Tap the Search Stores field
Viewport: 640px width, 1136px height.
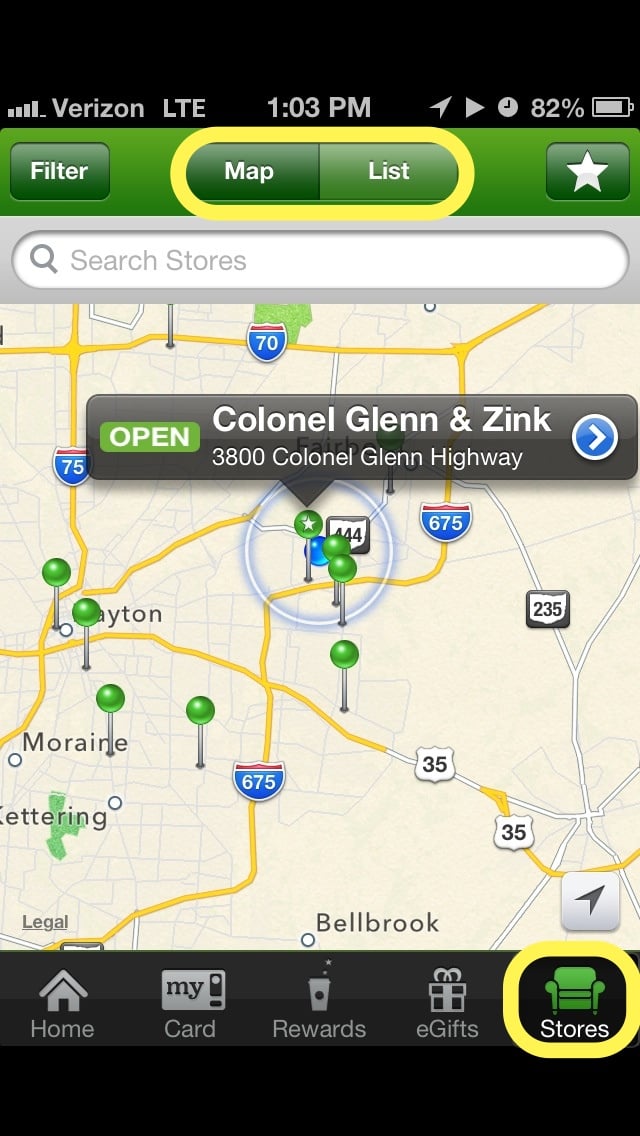(320, 261)
